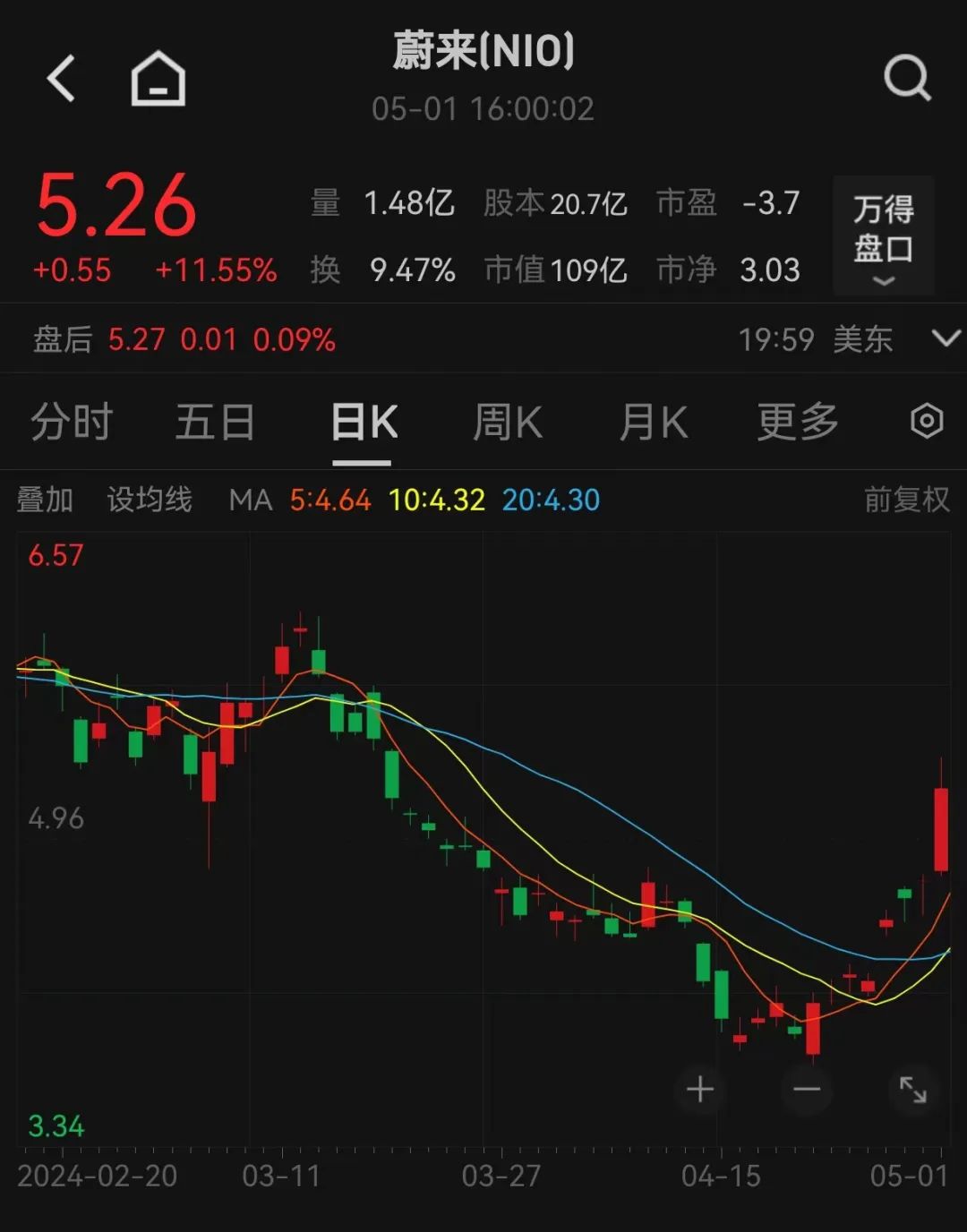Zoom out the K-line chart
The width and height of the screenshot is (967, 1232).
point(807,1089)
